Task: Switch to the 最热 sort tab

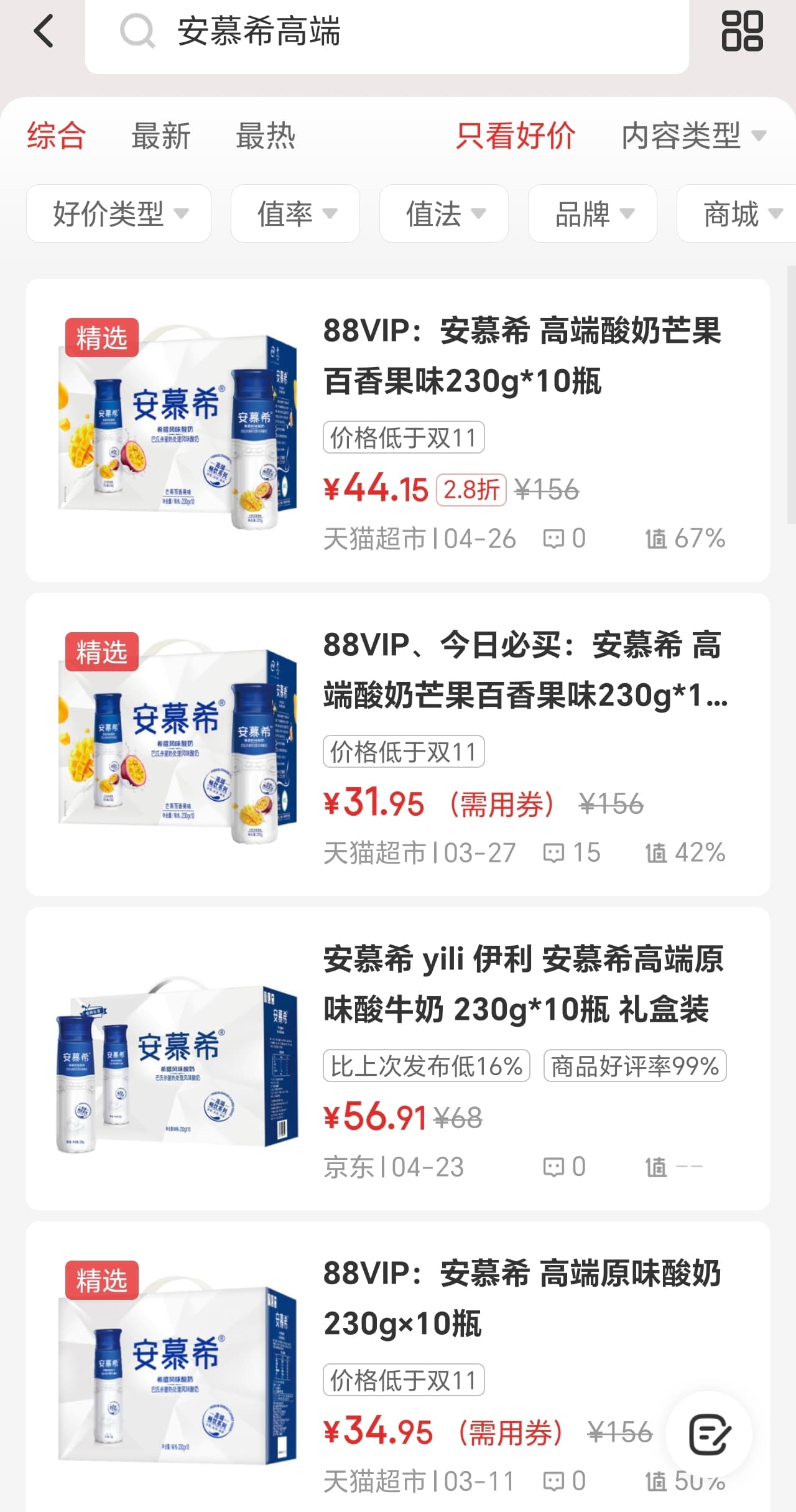Action: (x=266, y=136)
